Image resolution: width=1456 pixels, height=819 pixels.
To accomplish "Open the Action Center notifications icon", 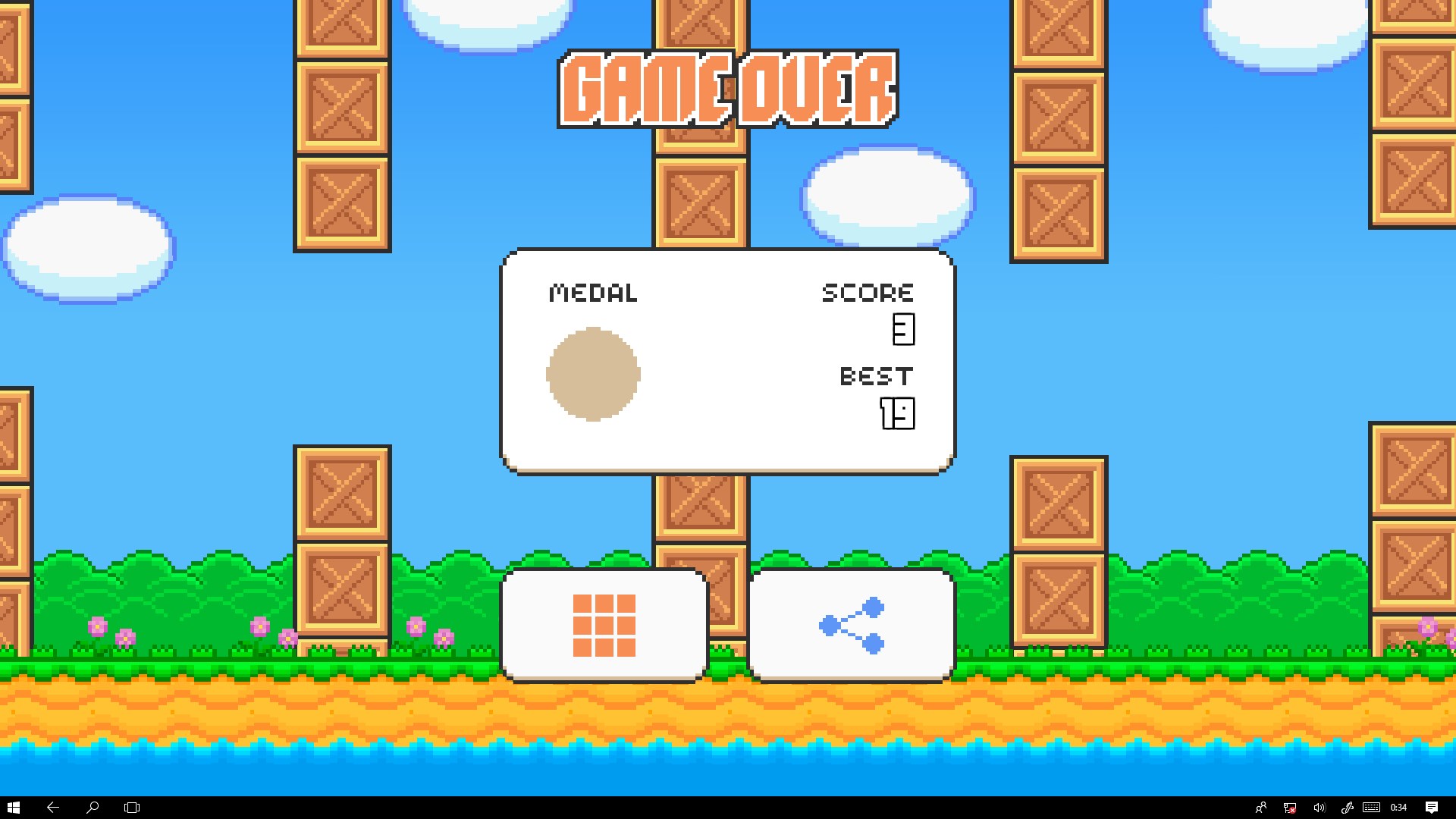I will [1432, 808].
